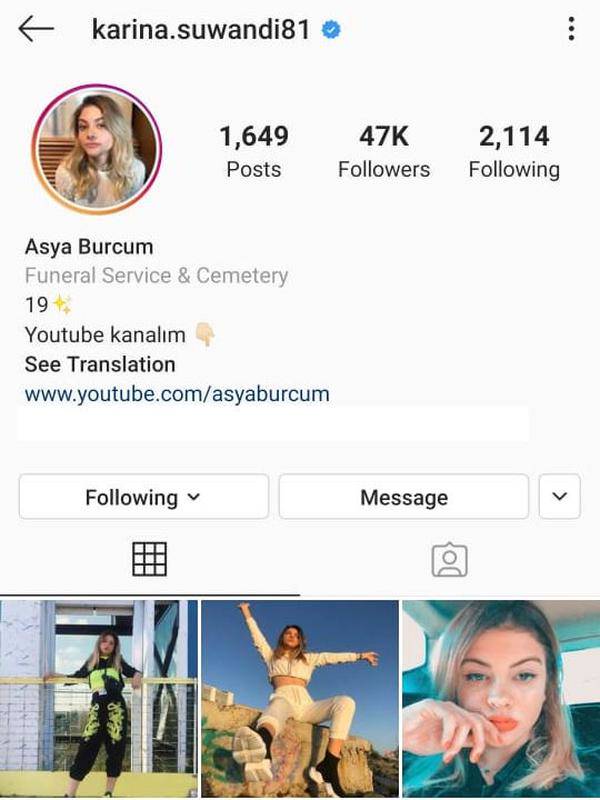Switch to the tagged photos tab
The image size is (600, 800).
tap(449, 559)
